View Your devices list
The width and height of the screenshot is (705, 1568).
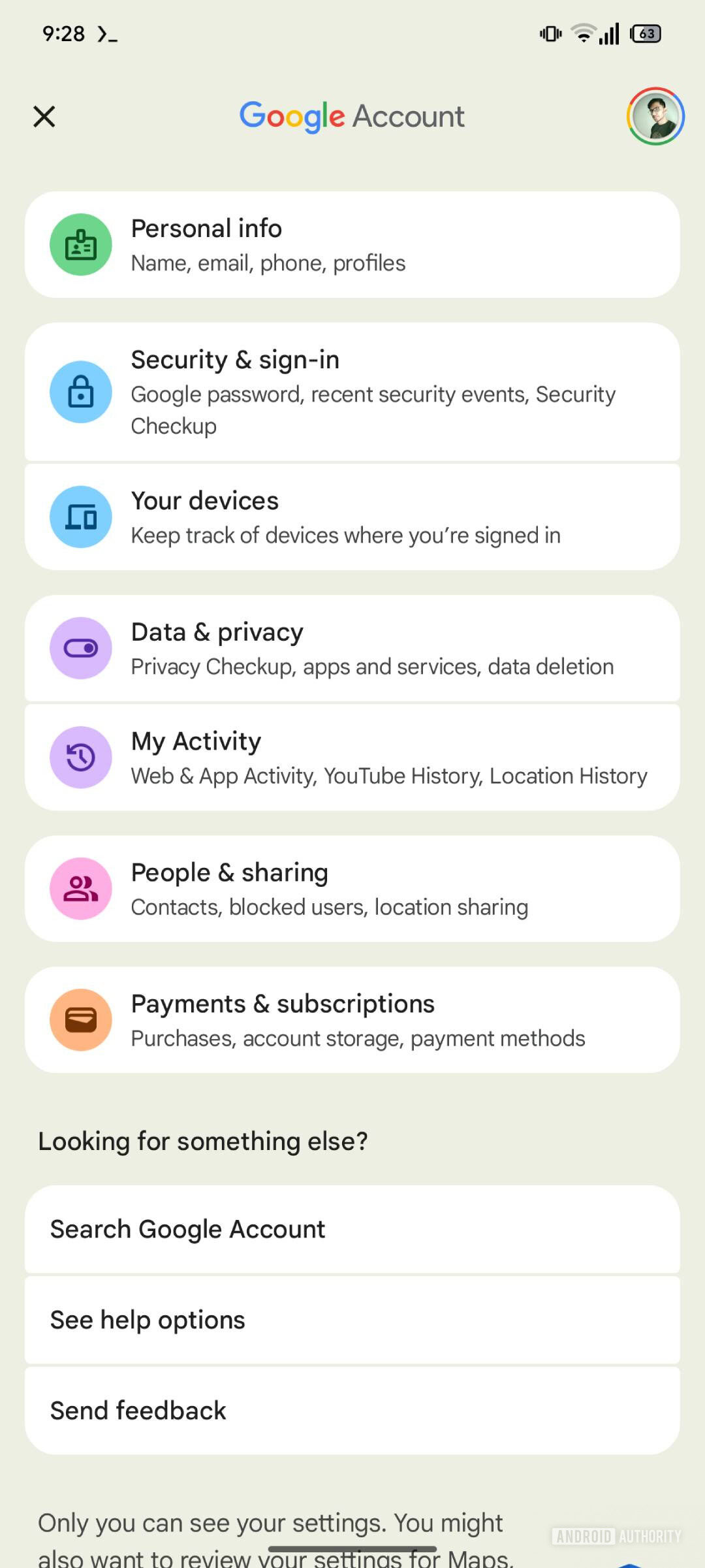point(352,517)
